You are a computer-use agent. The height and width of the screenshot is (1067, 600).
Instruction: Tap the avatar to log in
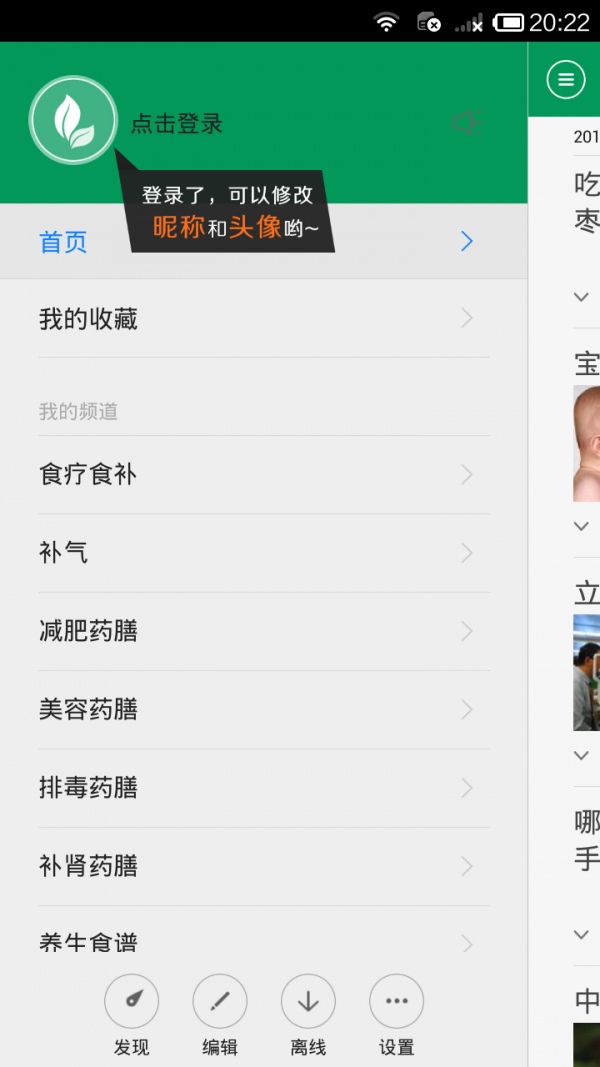click(73, 120)
